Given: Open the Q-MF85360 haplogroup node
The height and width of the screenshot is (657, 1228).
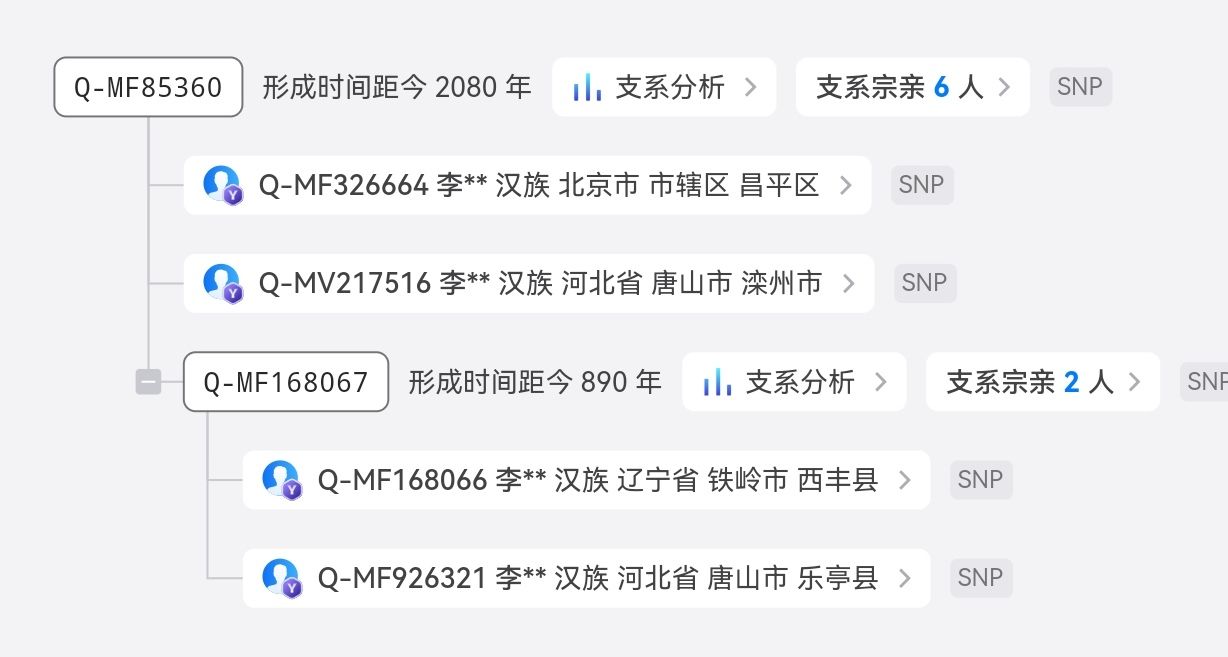Looking at the screenshot, I should click(148, 87).
